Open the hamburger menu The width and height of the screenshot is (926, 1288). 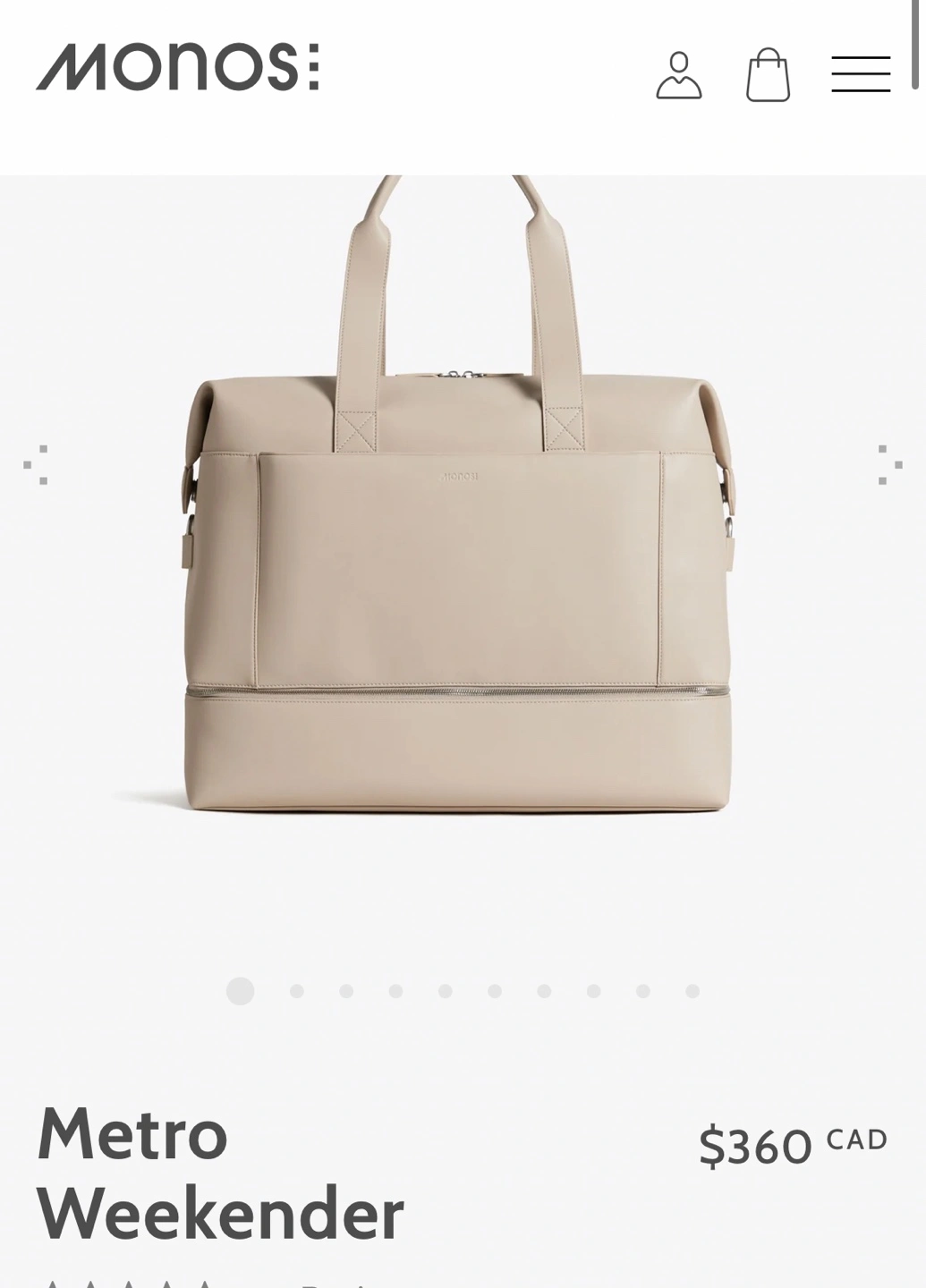tap(860, 74)
